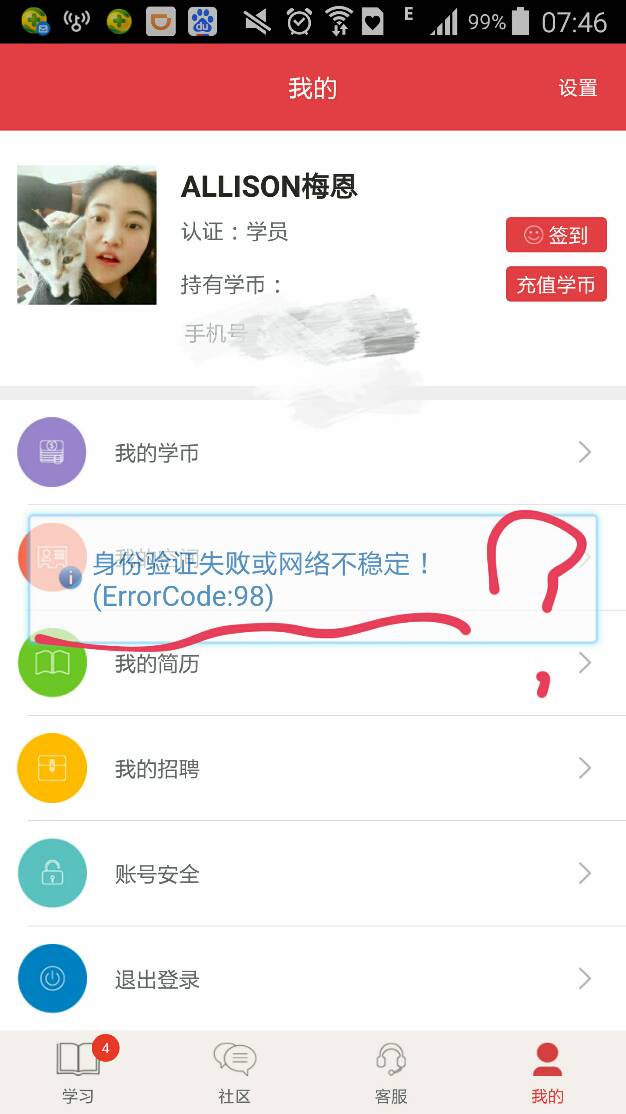
Task: Switch to the 社区 tab
Action: click(234, 1072)
